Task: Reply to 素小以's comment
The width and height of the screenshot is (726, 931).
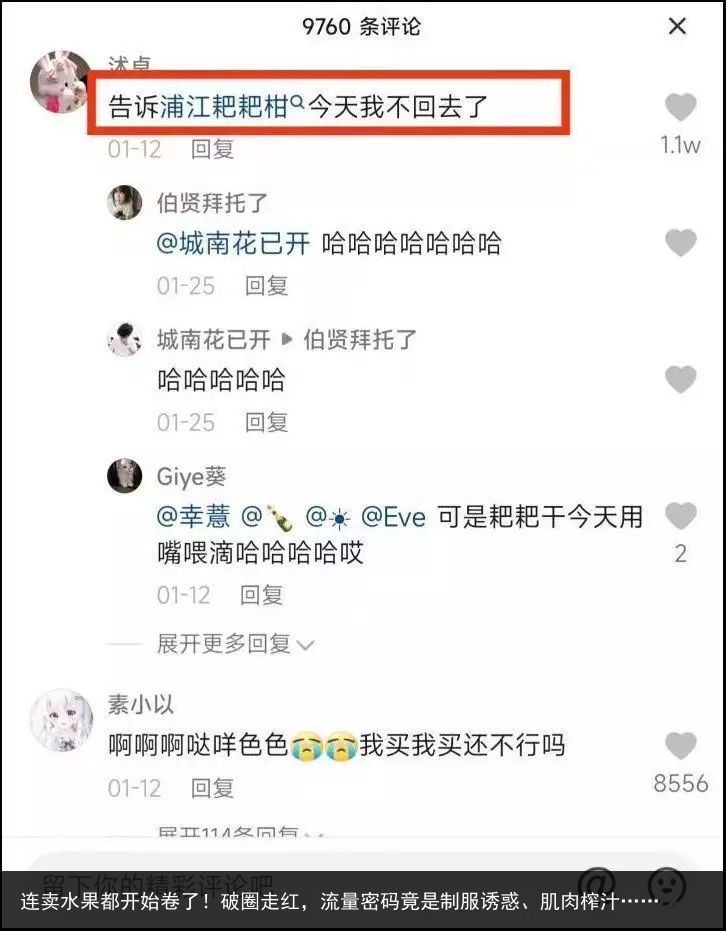Action: coord(212,788)
